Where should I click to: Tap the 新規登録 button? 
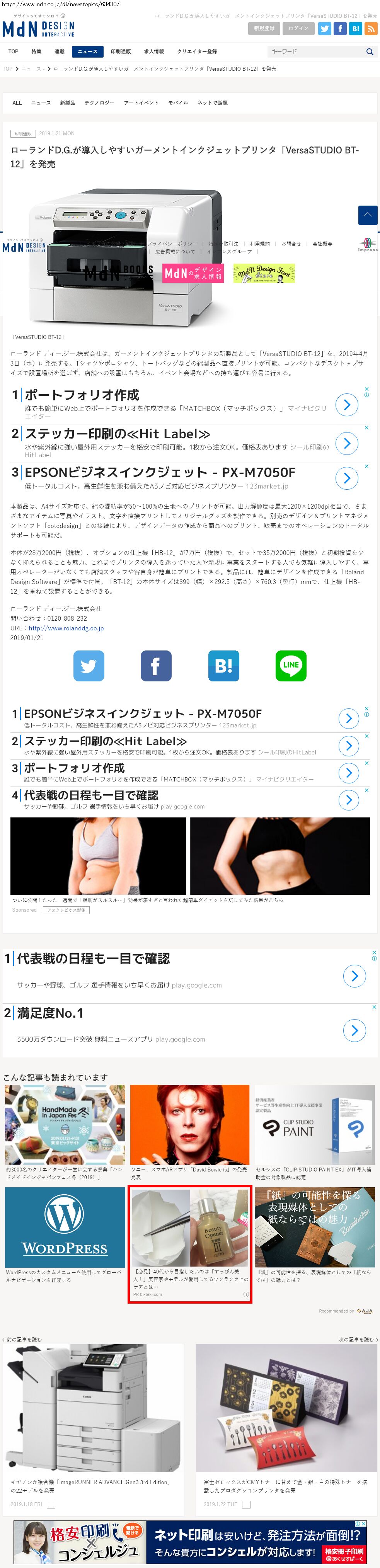pyautogui.click(x=264, y=28)
